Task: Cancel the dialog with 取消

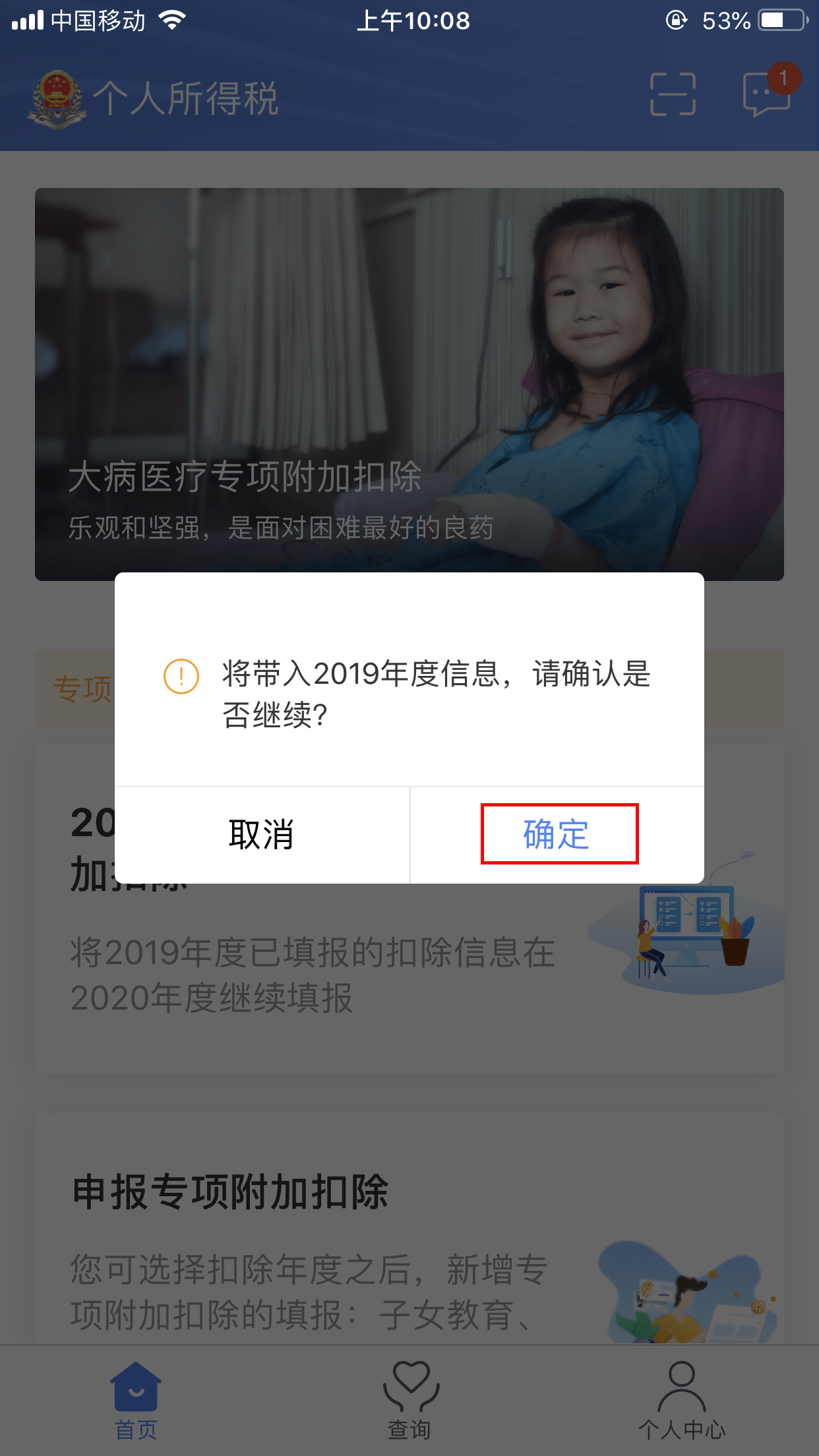Action: pos(262,834)
